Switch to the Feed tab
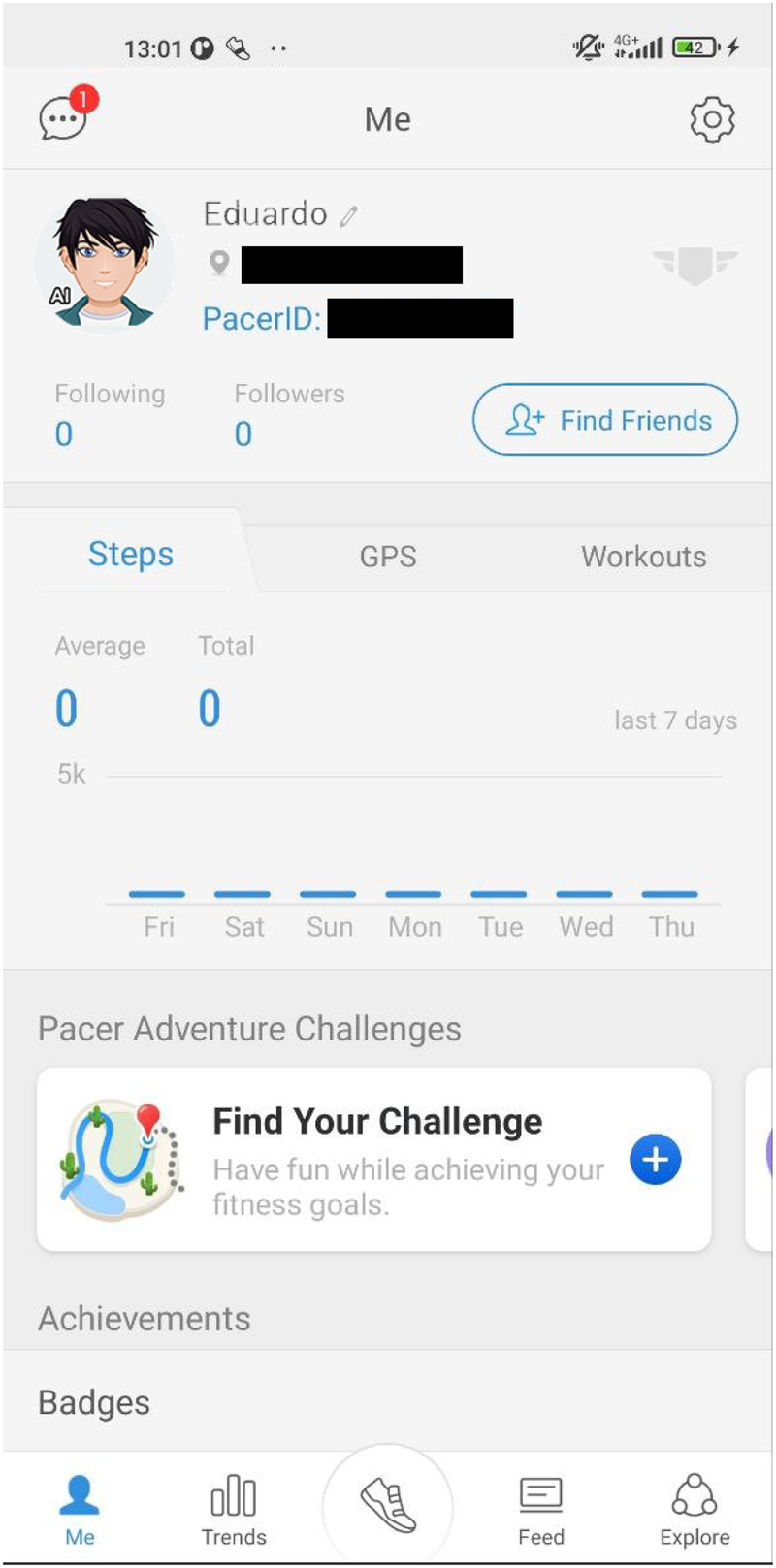776x1568 pixels. 541,1509
